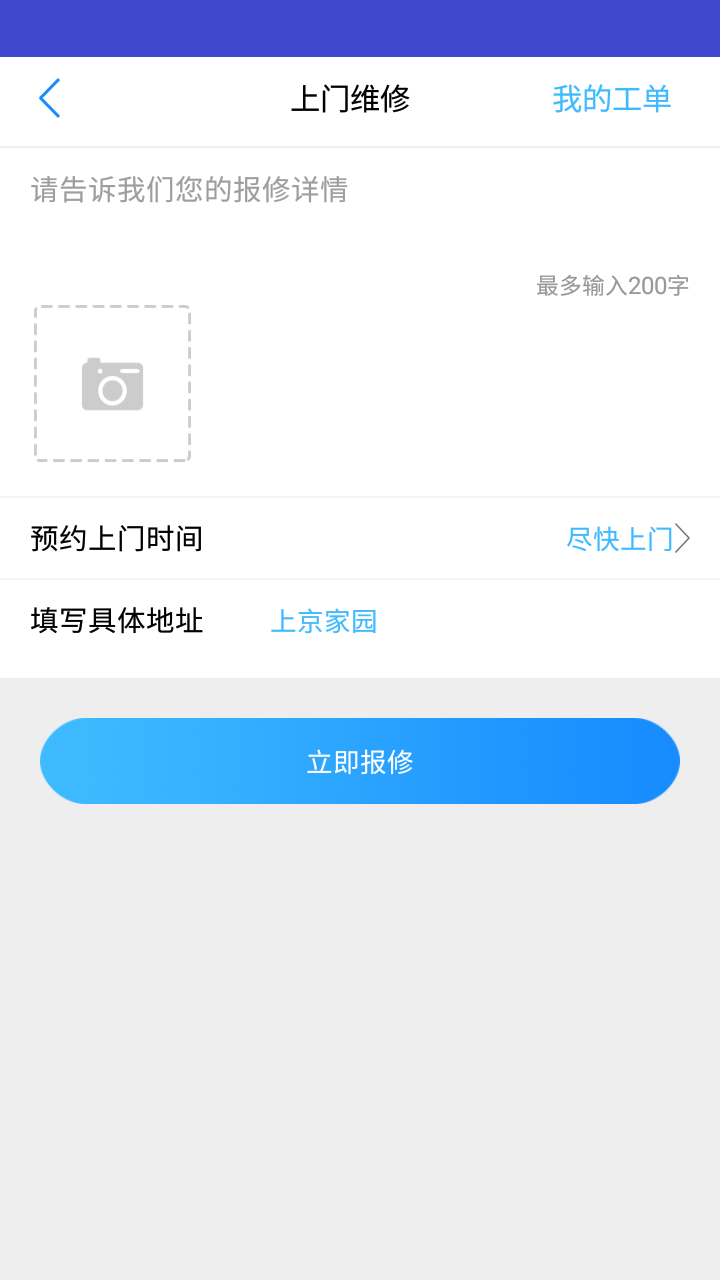Tap the 最多输入200字 character limit hint
Image resolution: width=720 pixels, height=1280 pixels.
point(612,285)
